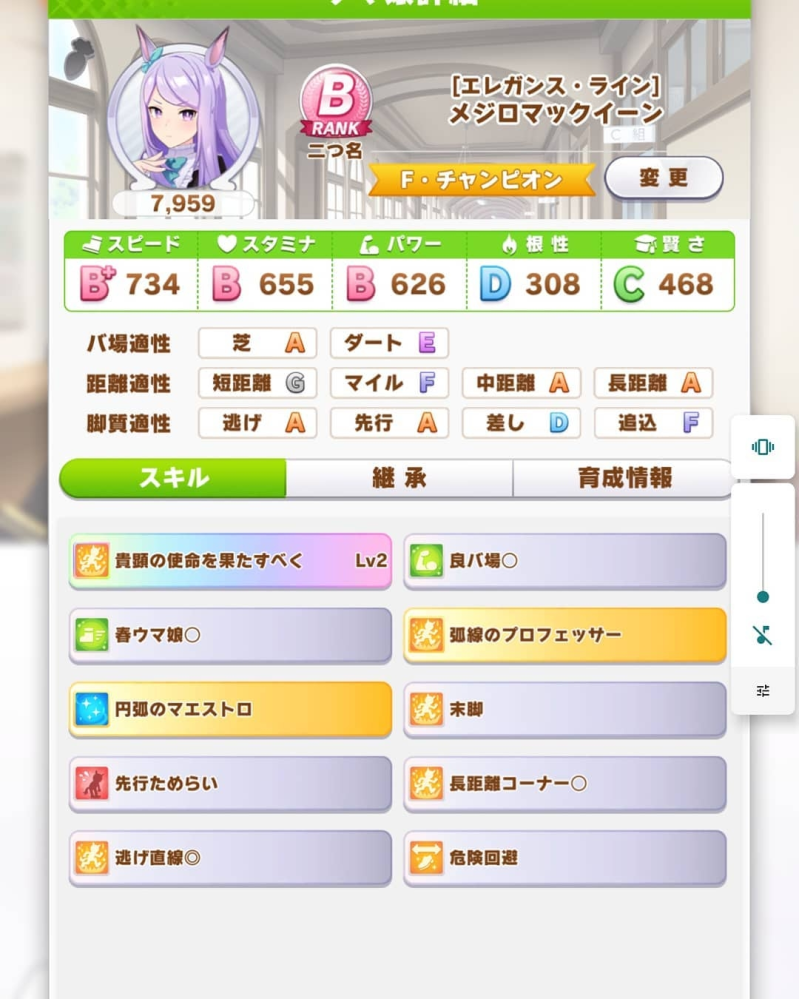Open skill 末脚 details
799x999 pixels.
click(565, 709)
